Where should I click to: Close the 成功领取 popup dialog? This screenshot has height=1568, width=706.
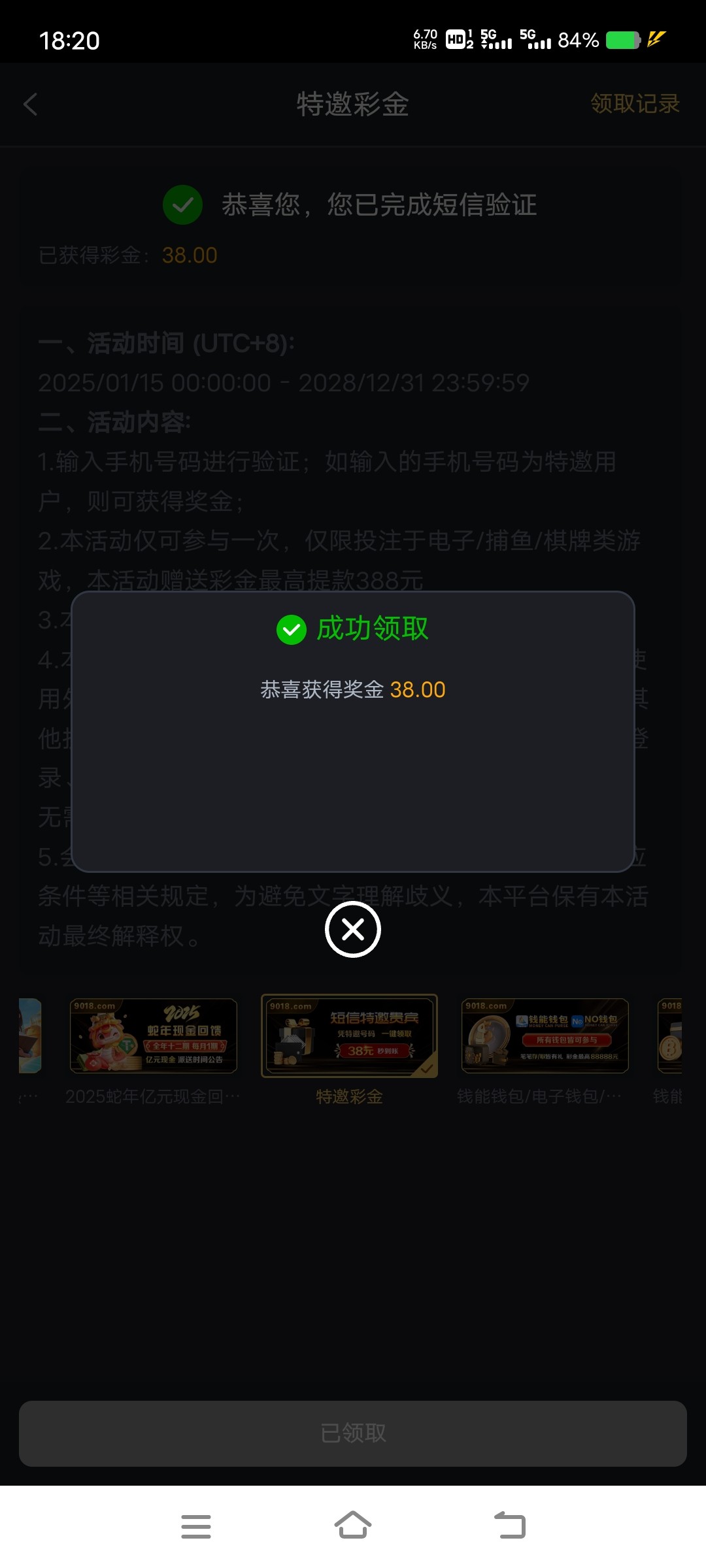(353, 929)
